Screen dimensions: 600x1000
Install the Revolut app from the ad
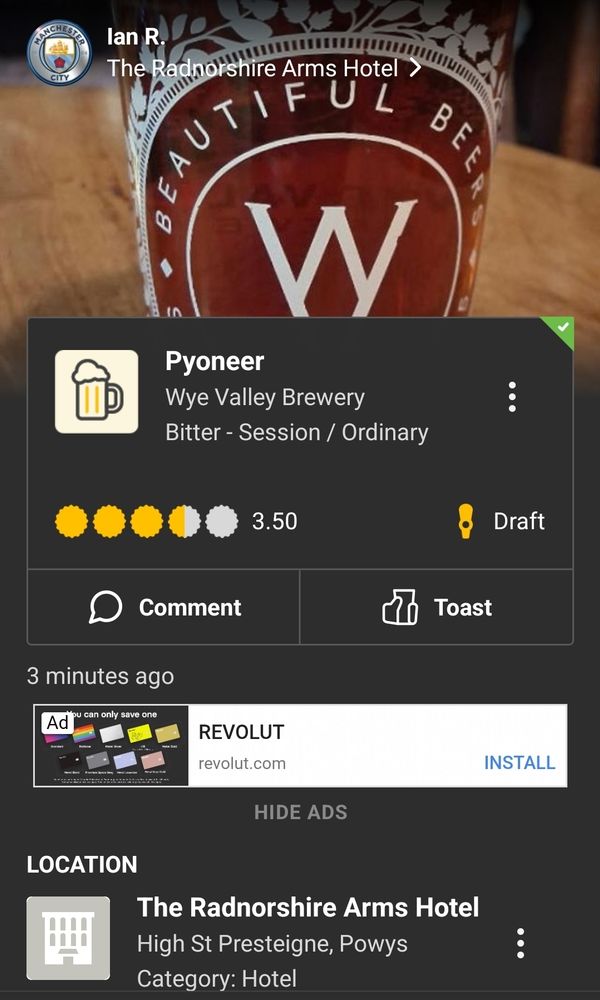click(x=519, y=762)
